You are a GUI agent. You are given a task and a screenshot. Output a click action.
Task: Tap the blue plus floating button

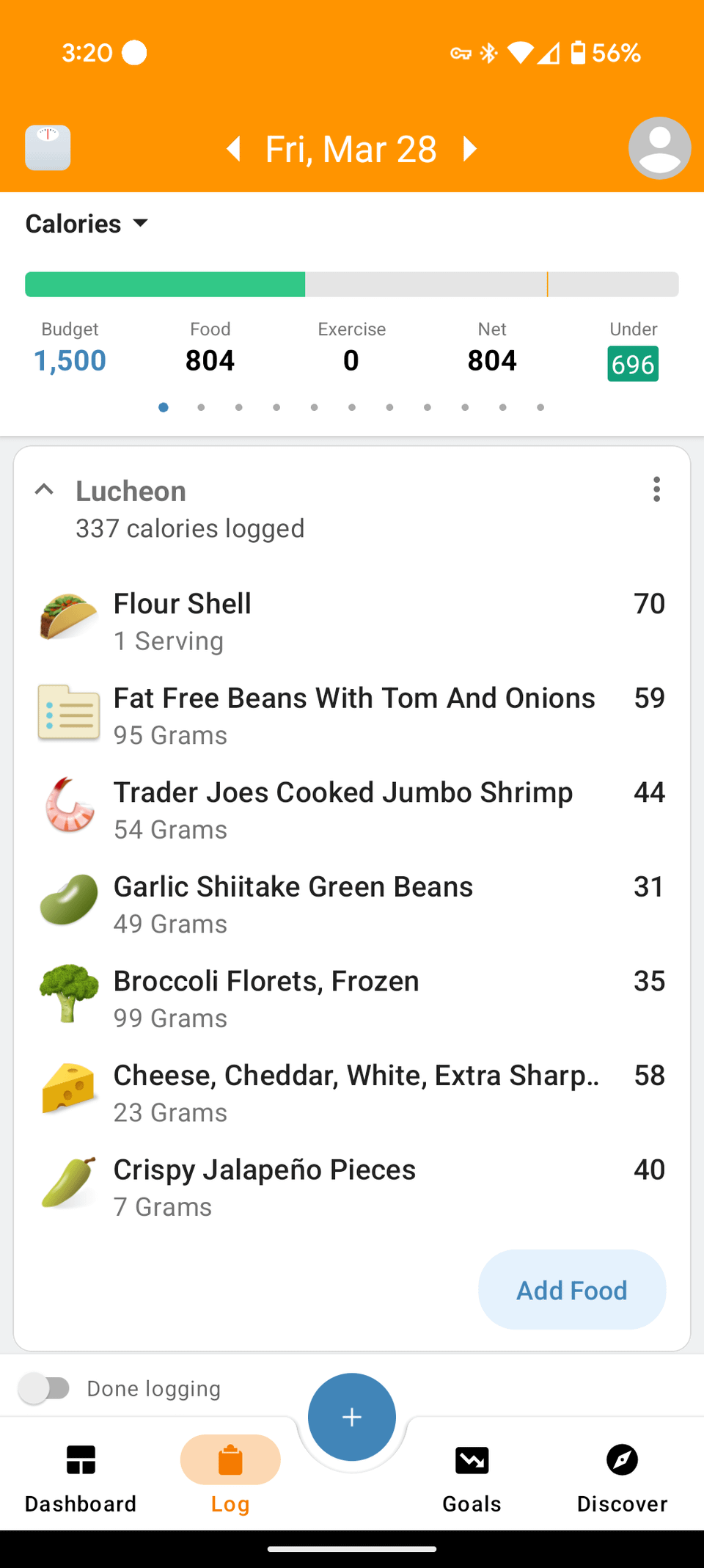(x=352, y=1417)
